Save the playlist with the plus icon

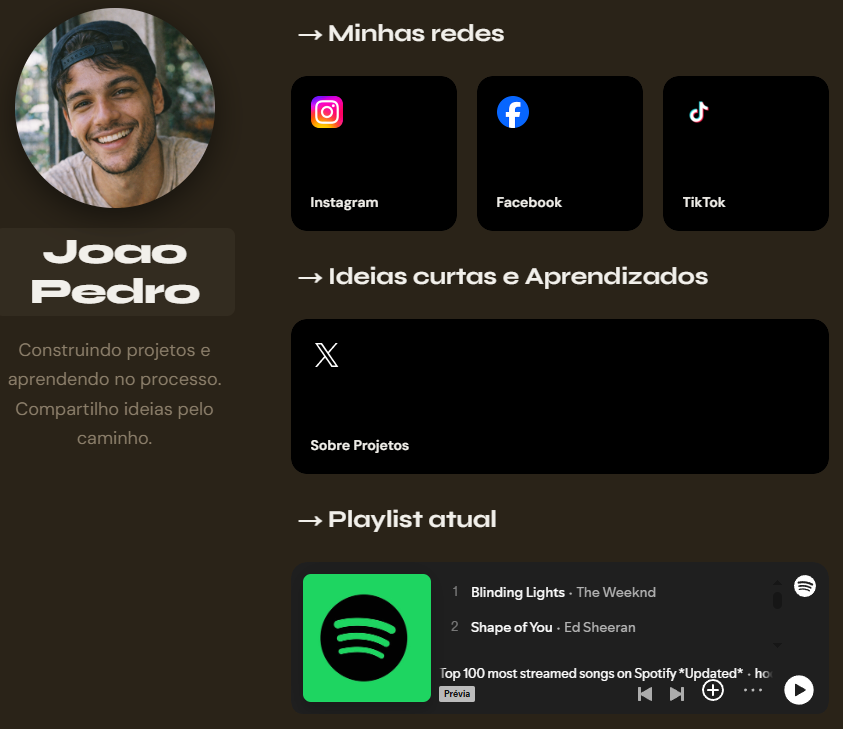712,690
